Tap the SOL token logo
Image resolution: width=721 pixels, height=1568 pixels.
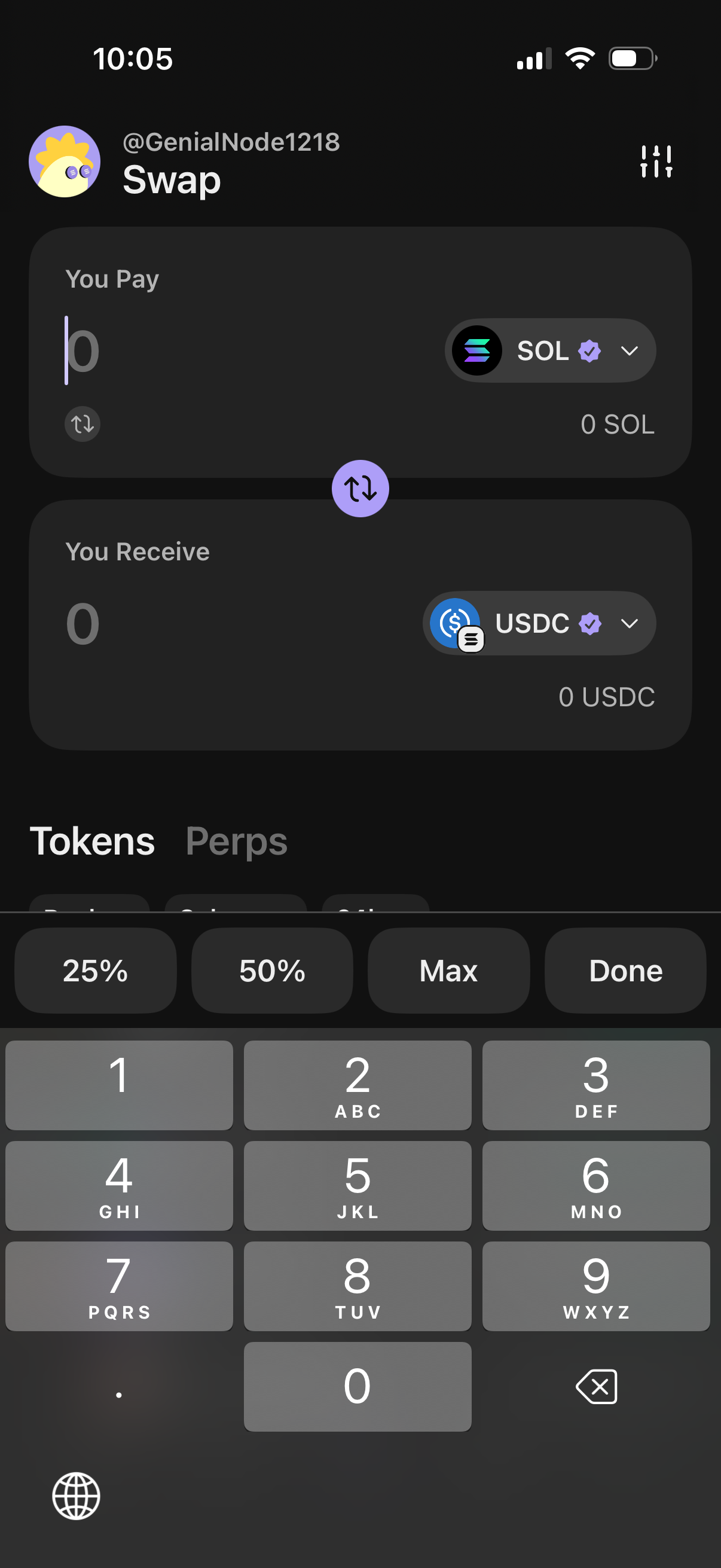pyautogui.click(x=478, y=350)
